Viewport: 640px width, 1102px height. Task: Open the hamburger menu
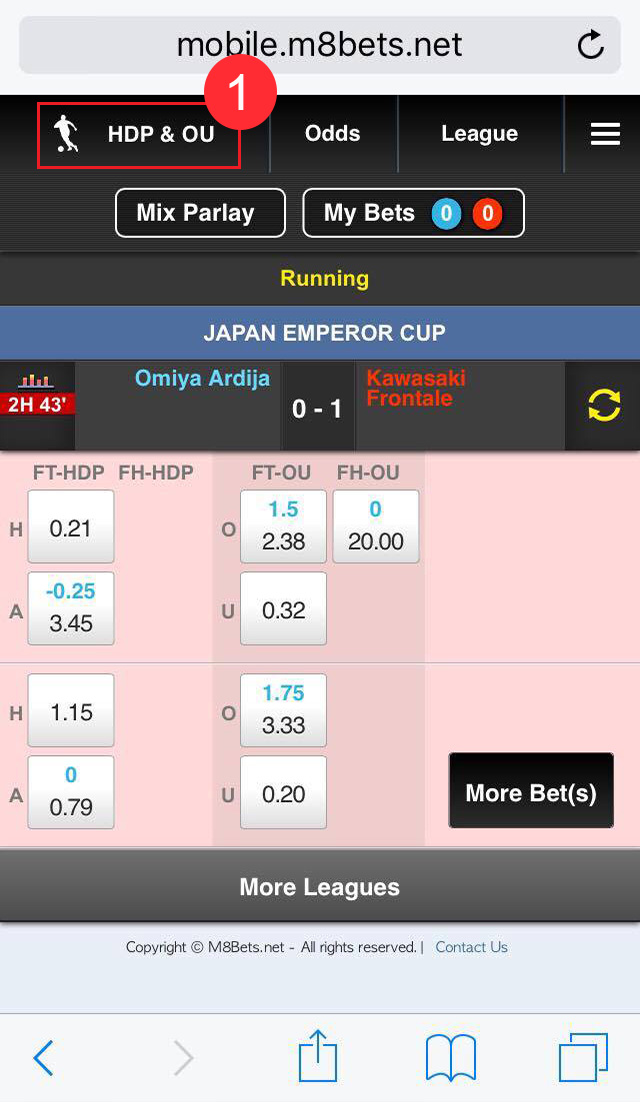[x=605, y=134]
